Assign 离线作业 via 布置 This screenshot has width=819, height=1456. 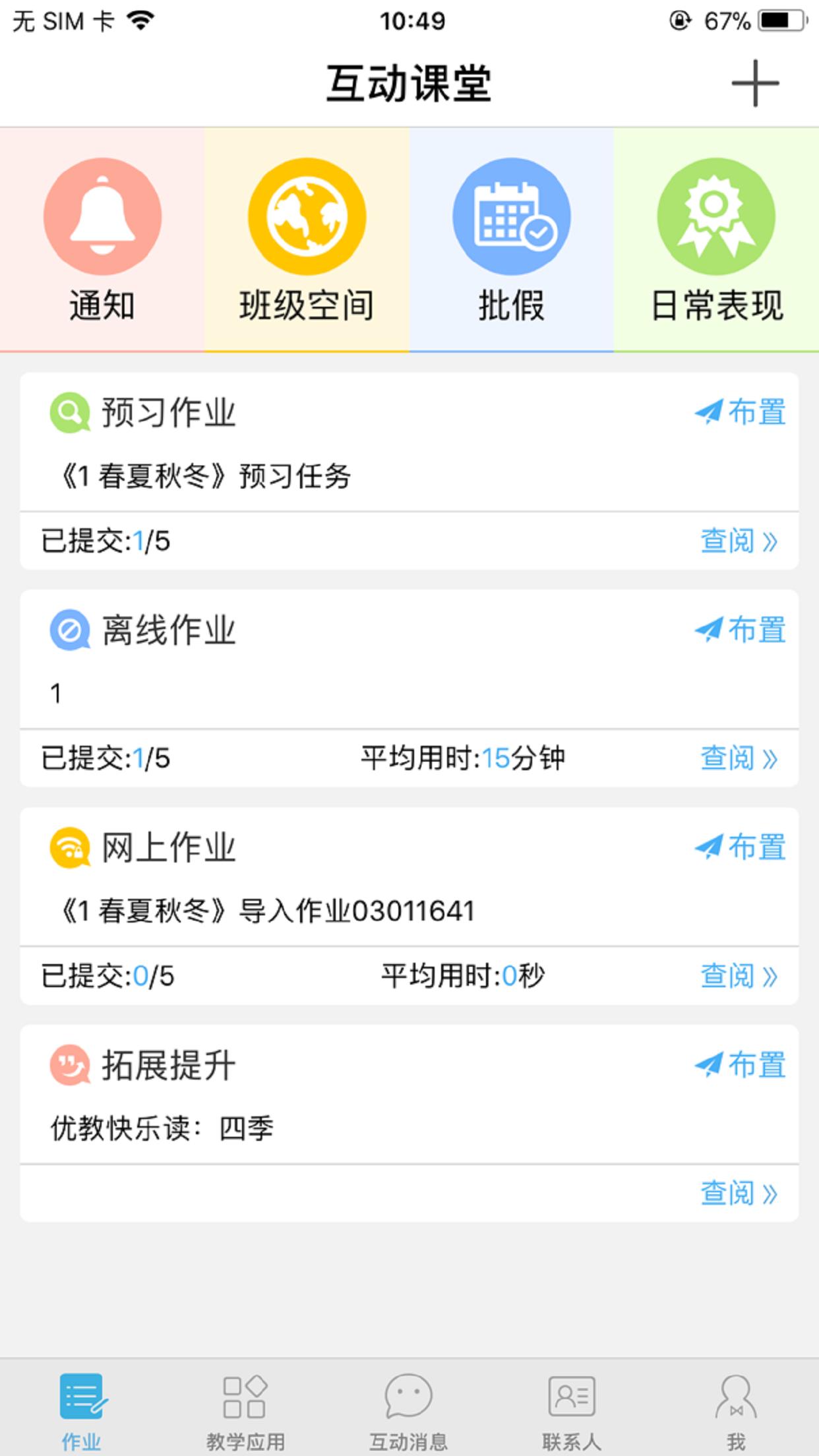[x=740, y=630]
